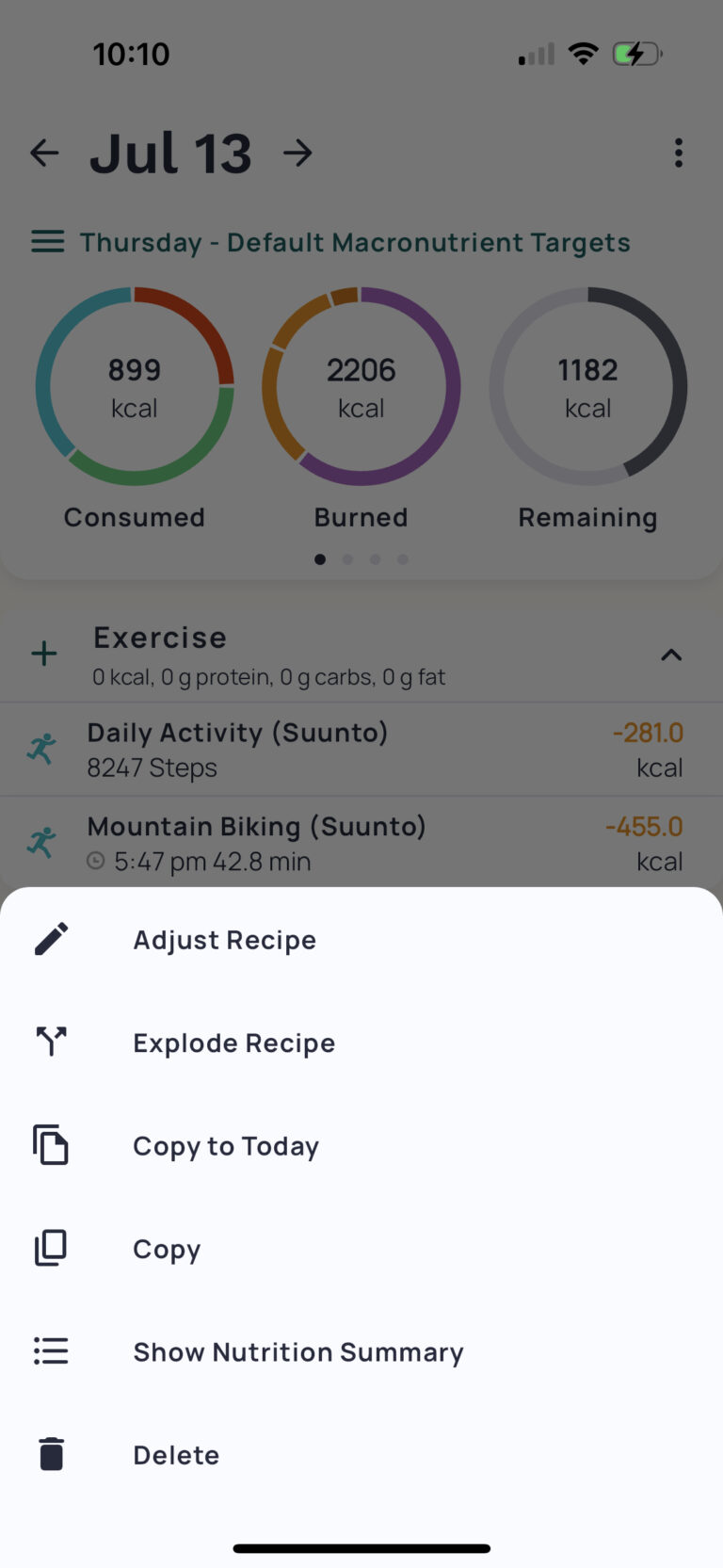Tap the plus icon next to Exercise

[43, 654]
